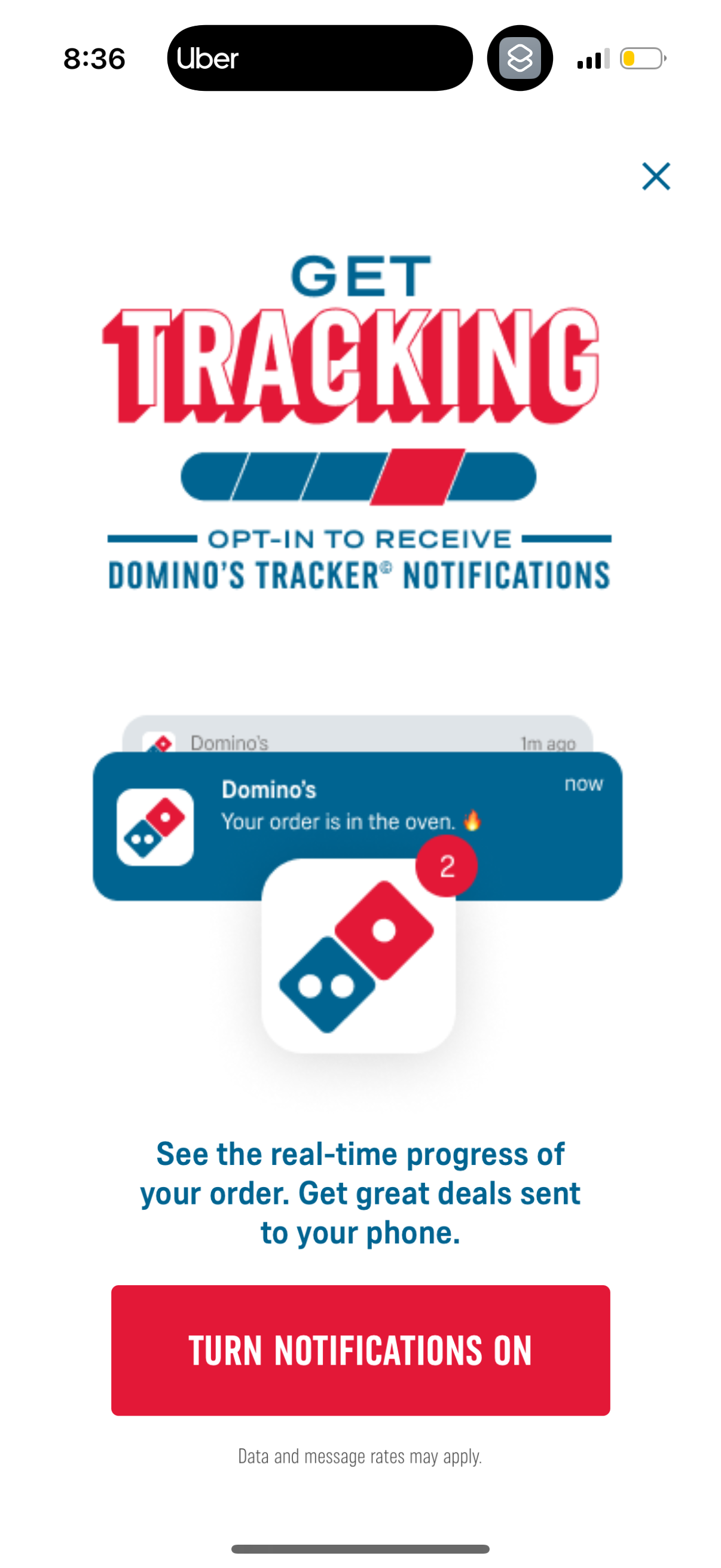Tap the 8:36 clock in the status bar

click(x=94, y=59)
